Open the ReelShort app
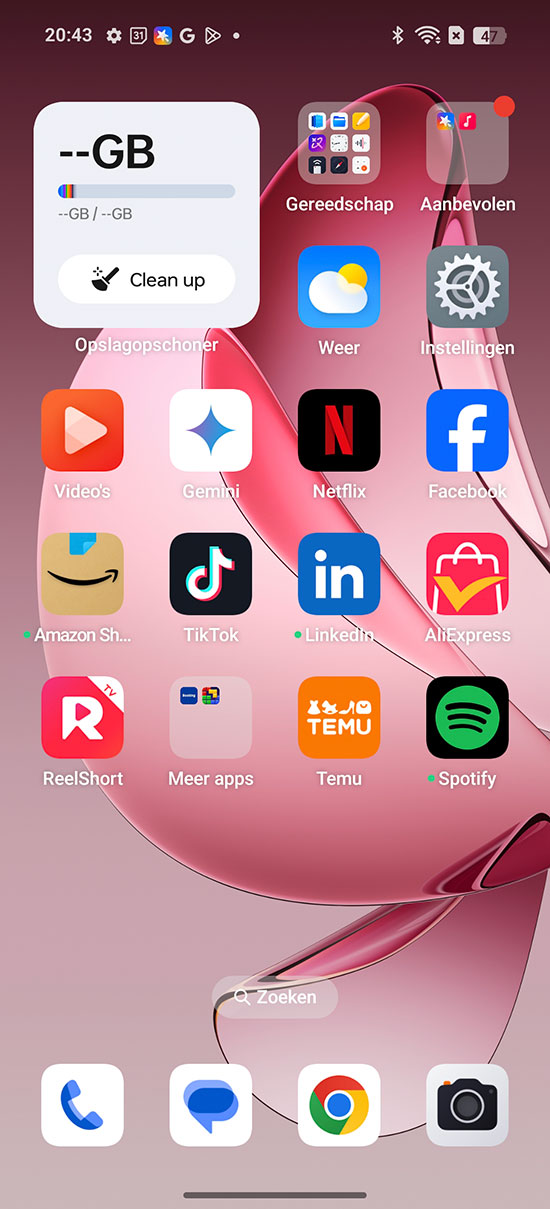 [x=82, y=717]
